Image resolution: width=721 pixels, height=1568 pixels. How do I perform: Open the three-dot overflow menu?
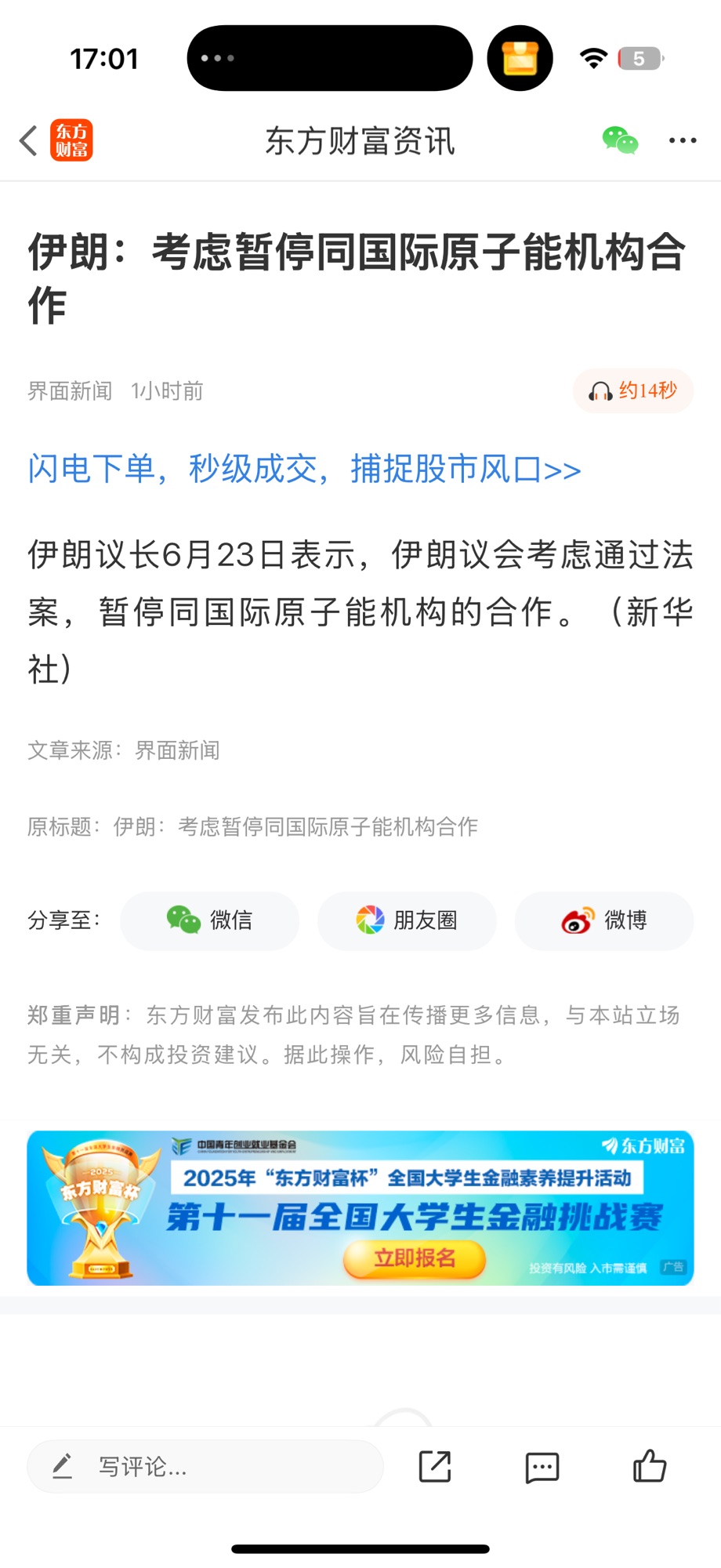coord(683,140)
